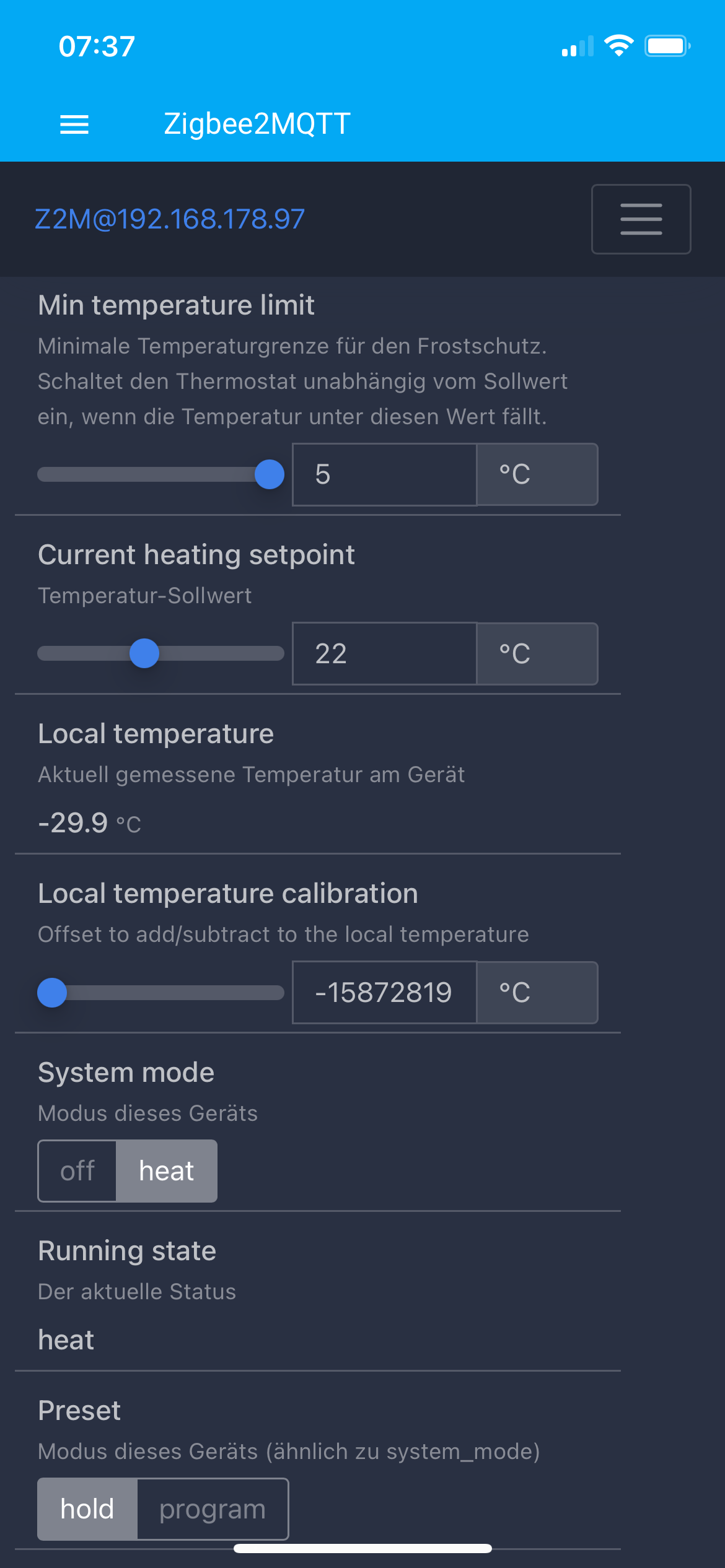Switch Preset to program
The width and height of the screenshot is (725, 1568).
point(213,1509)
